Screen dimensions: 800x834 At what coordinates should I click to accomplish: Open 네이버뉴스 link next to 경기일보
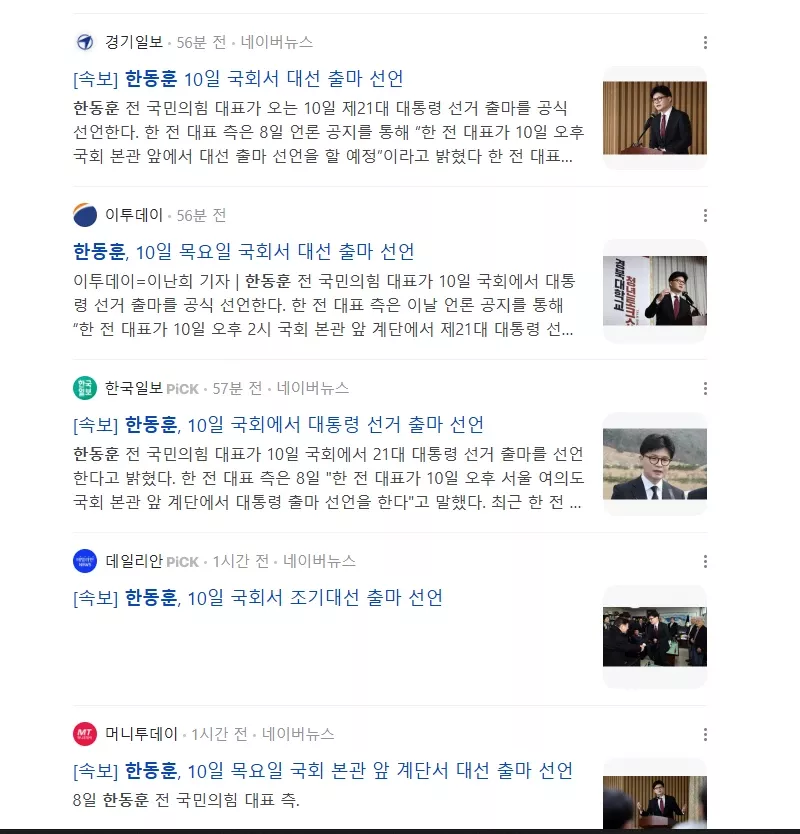click(x=277, y=42)
